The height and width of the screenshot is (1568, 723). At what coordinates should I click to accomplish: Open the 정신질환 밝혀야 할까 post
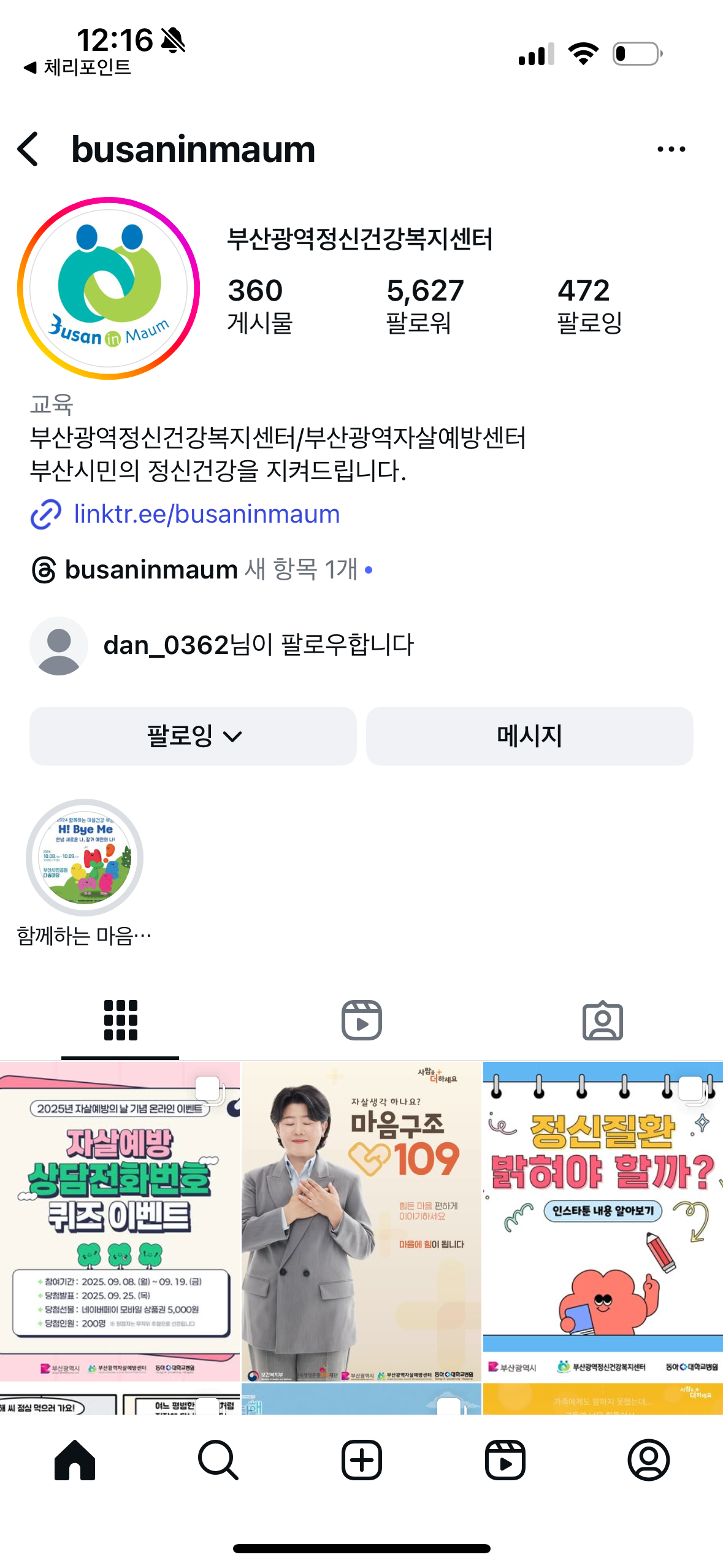tap(603, 1221)
